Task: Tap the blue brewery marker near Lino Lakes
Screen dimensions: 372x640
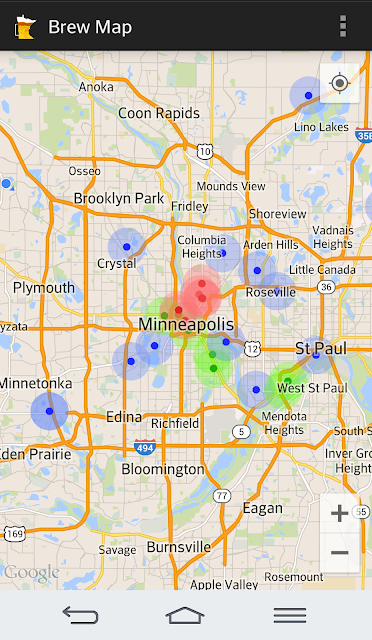Action: point(308,96)
